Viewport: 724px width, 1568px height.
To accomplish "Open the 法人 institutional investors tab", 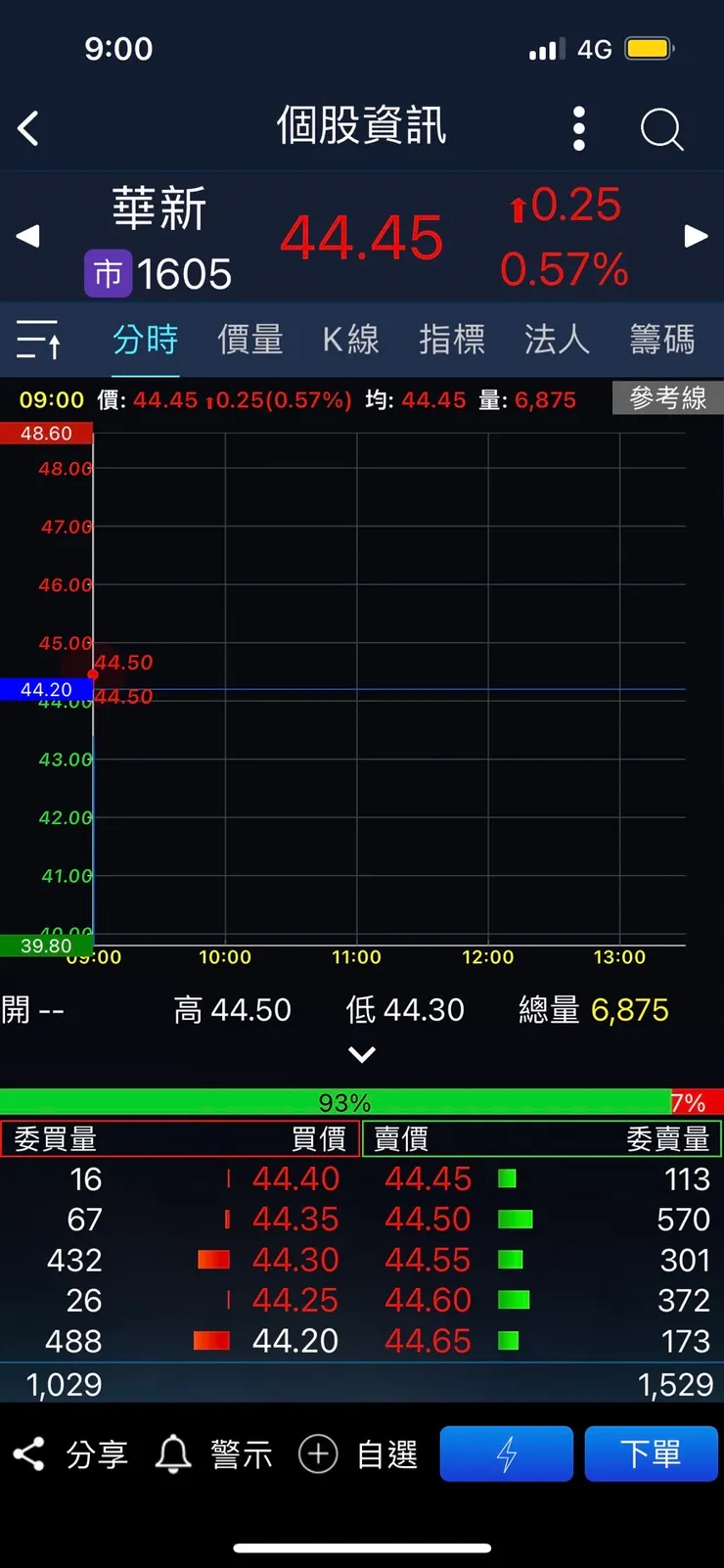I will point(555,339).
